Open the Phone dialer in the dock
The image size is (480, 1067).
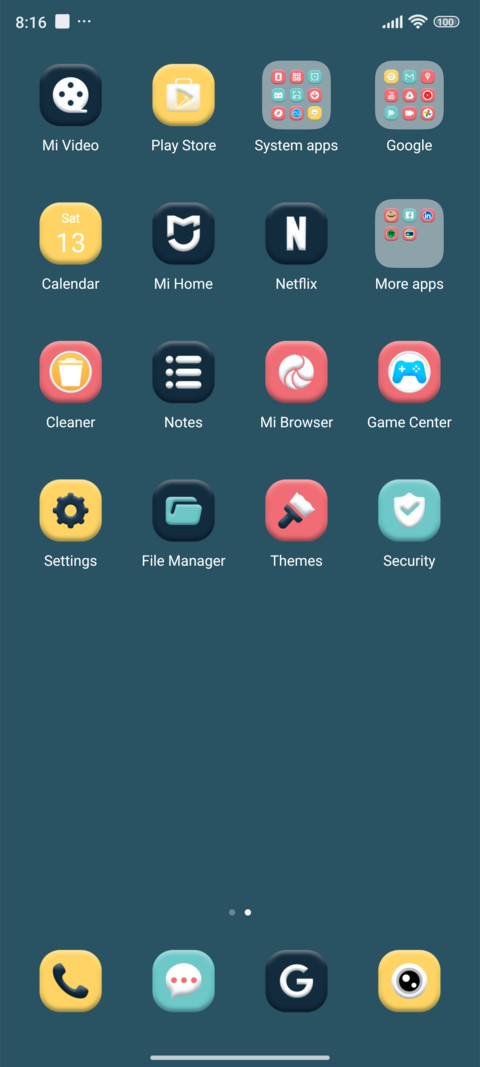coord(71,981)
